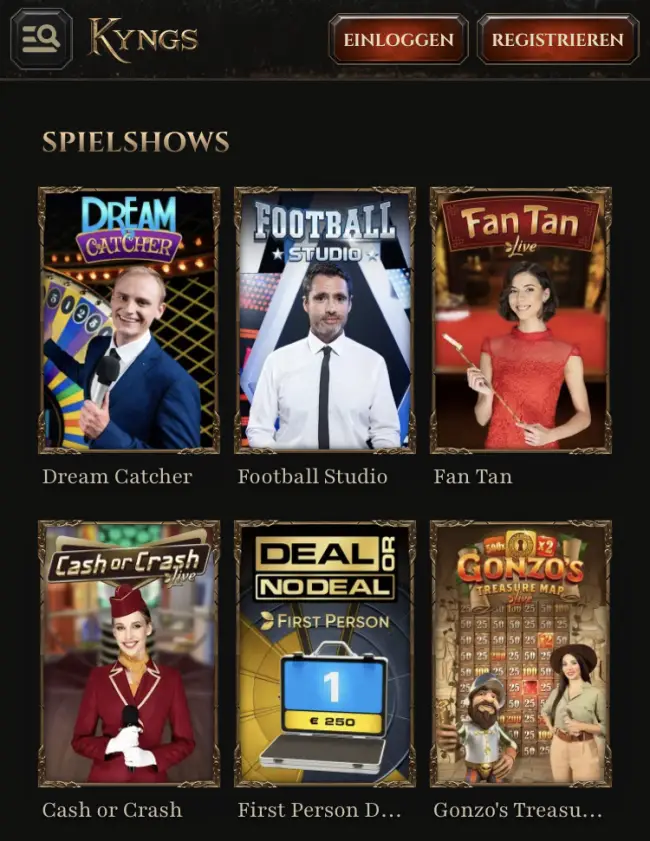Screen dimensions: 650x841
Task: Launch the Football Studio game
Action: click(x=324, y=320)
